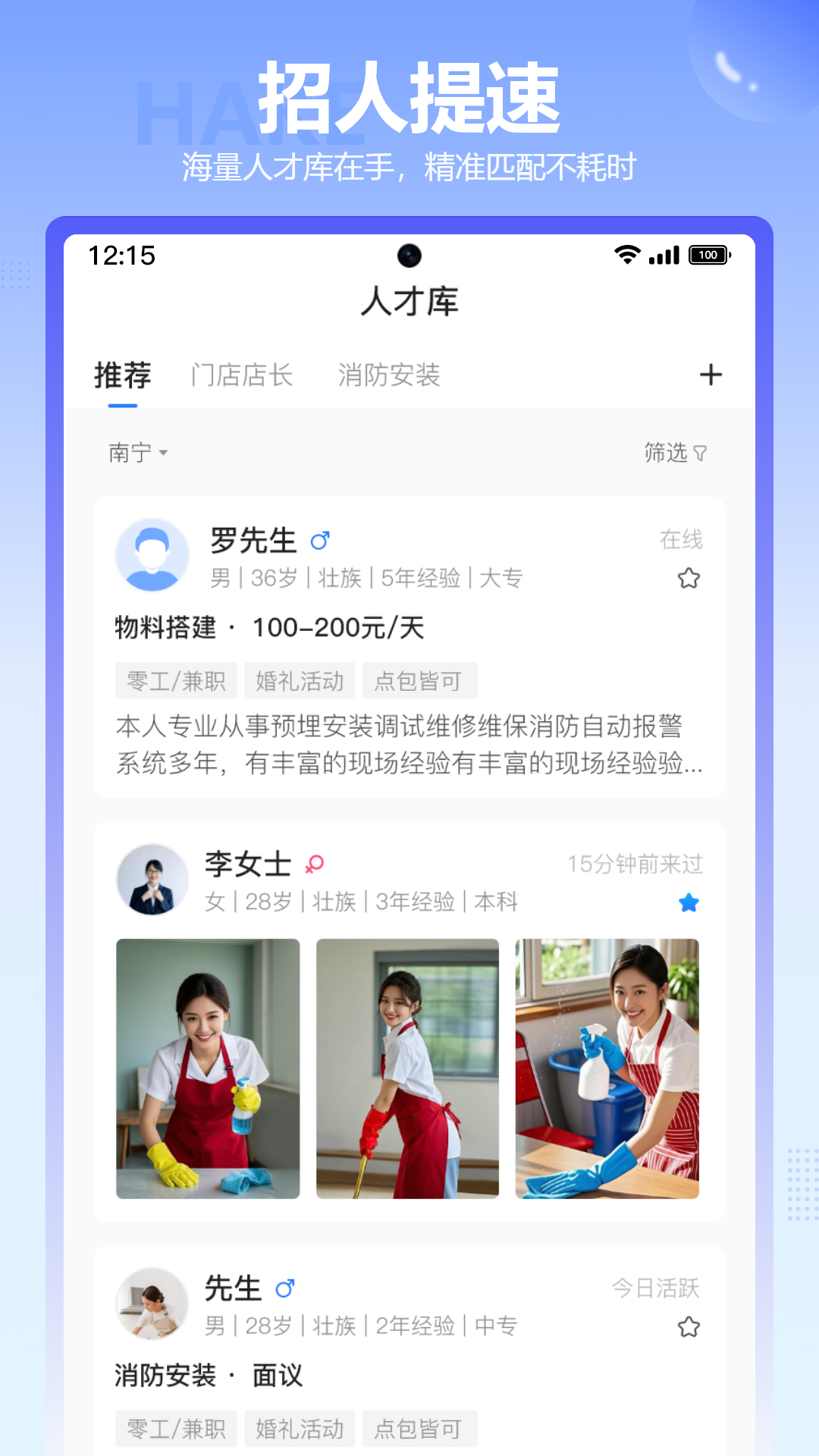Viewport: 819px width, 1456px height.
Task: Toggle favorite status for 李女士
Action: pos(687,902)
